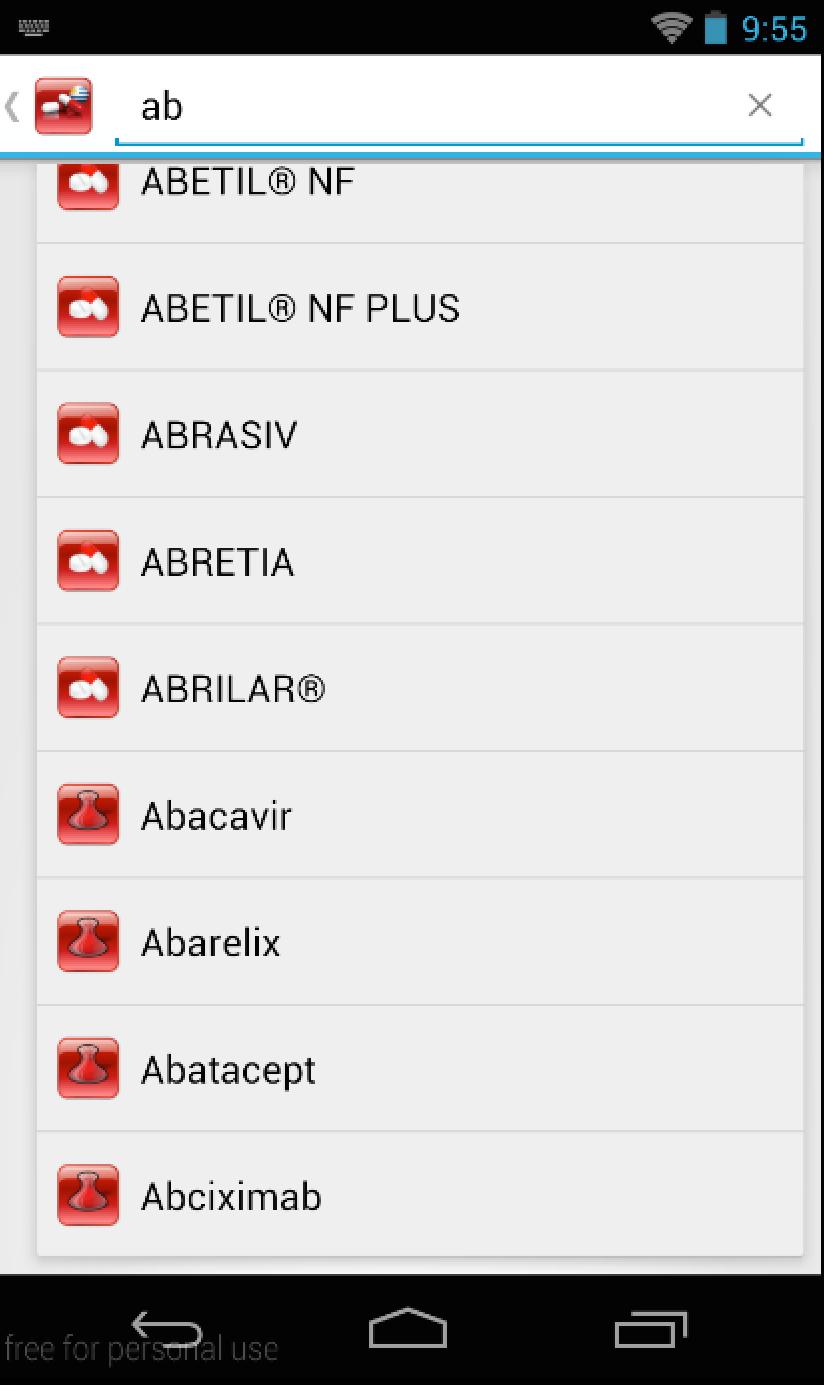The image size is (824, 1385).
Task: Tap the search field containing "ab"
Action: (x=430, y=106)
